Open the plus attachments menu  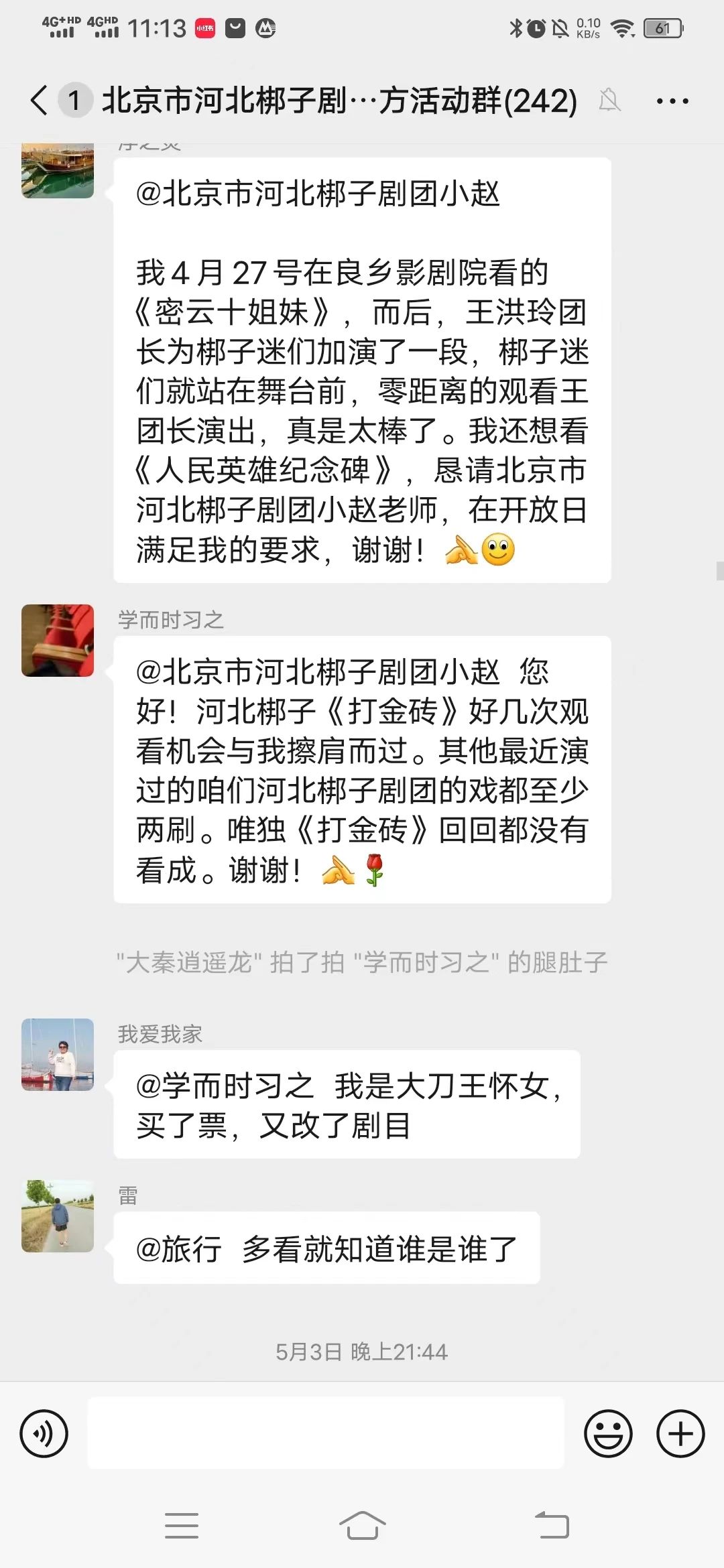pyautogui.click(x=680, y=1434)
